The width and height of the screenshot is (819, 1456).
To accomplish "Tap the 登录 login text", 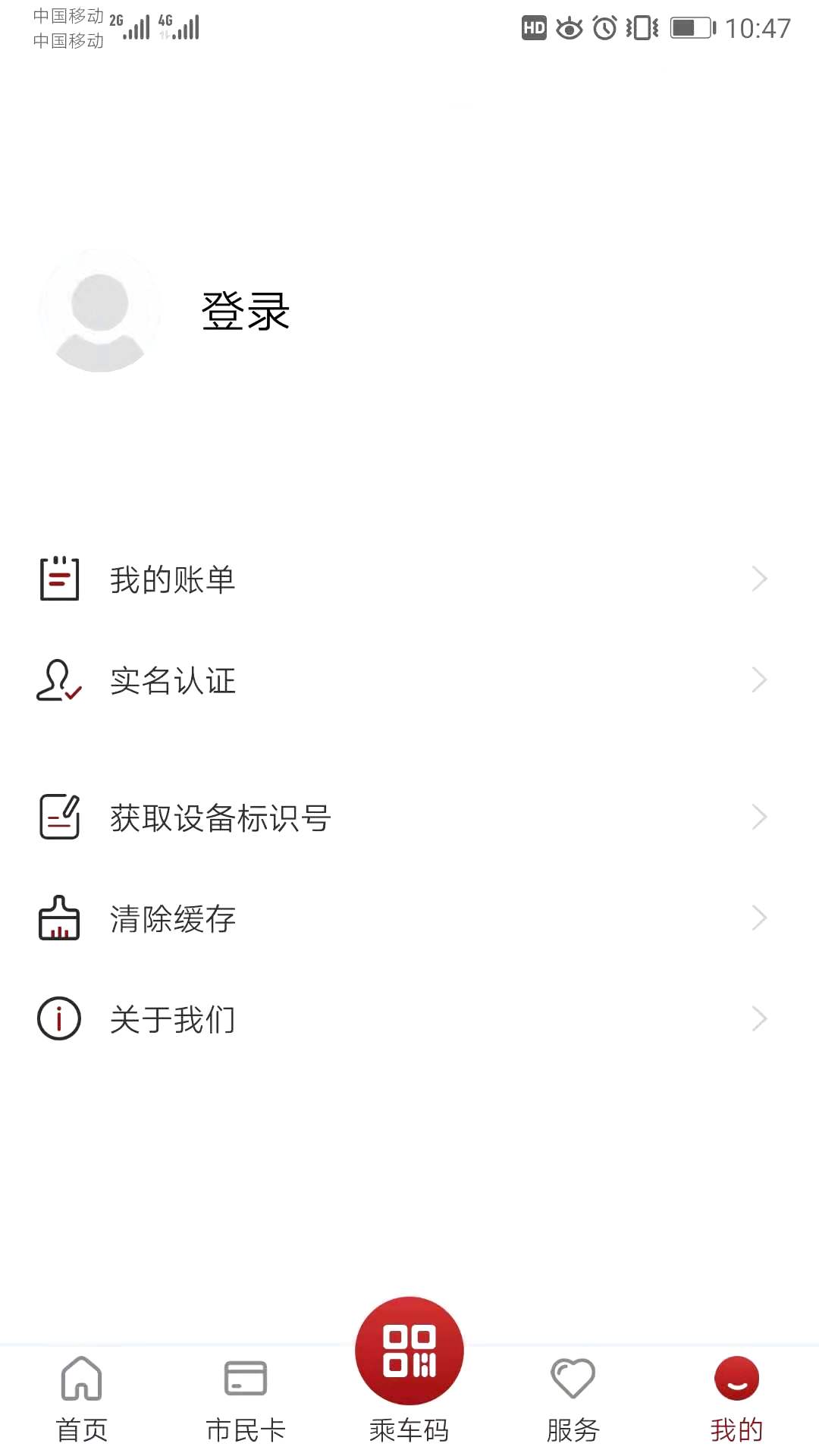I will 244,311.
